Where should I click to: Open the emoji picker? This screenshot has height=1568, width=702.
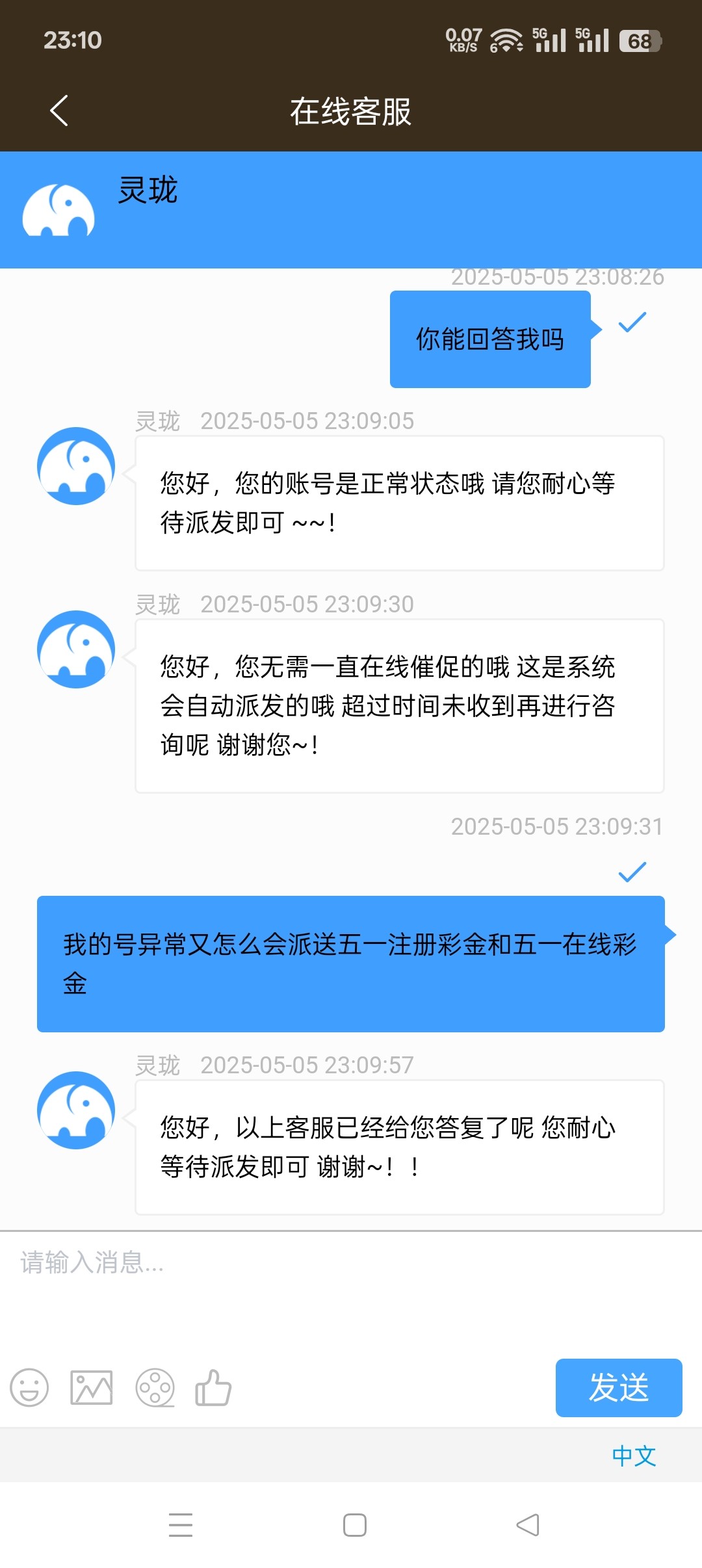tap(29, 1388)
